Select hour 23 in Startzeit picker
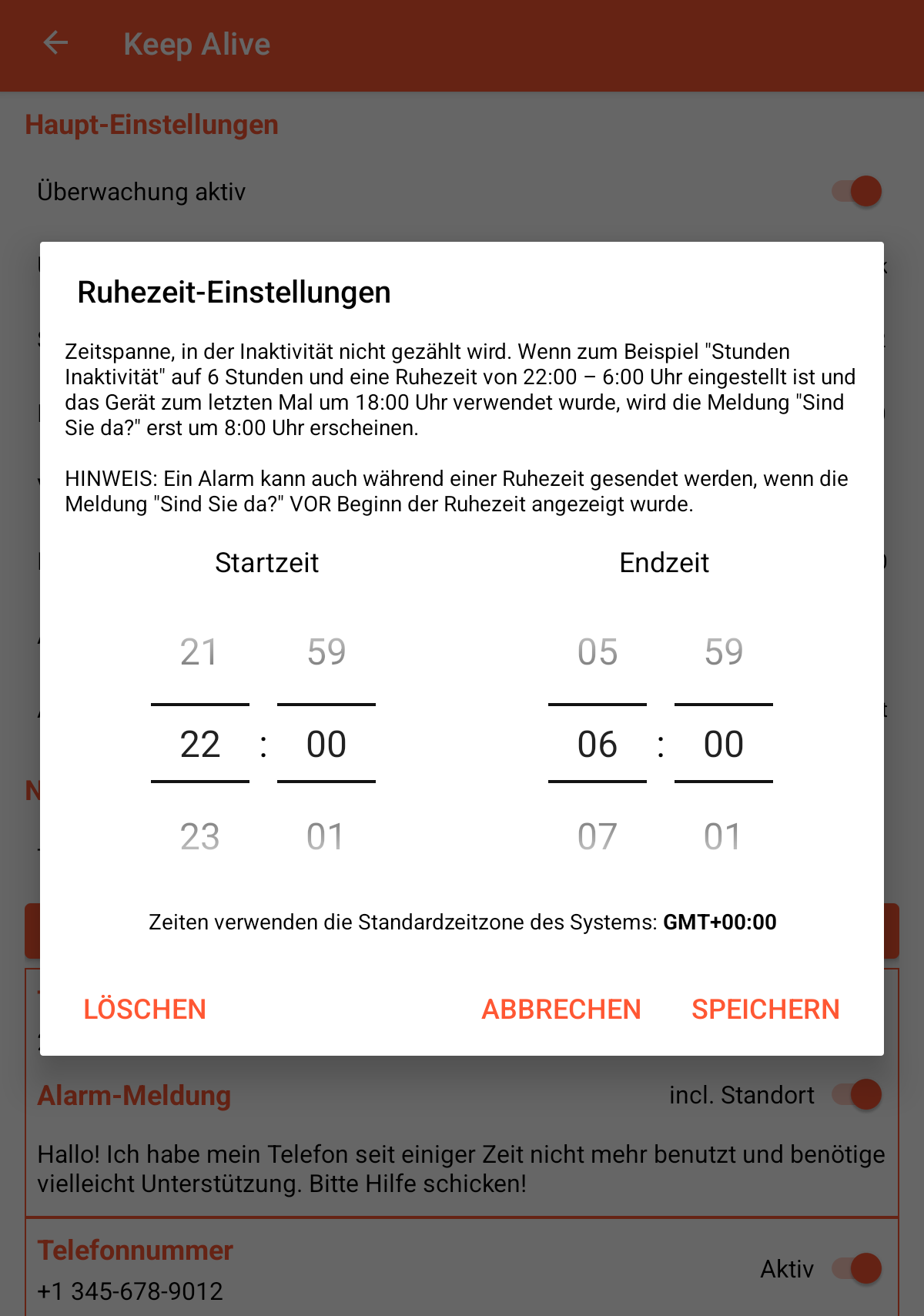Image resolution: width=924 pixels, height=1316 pixels. pyautogui.click(x=199, y=836)
